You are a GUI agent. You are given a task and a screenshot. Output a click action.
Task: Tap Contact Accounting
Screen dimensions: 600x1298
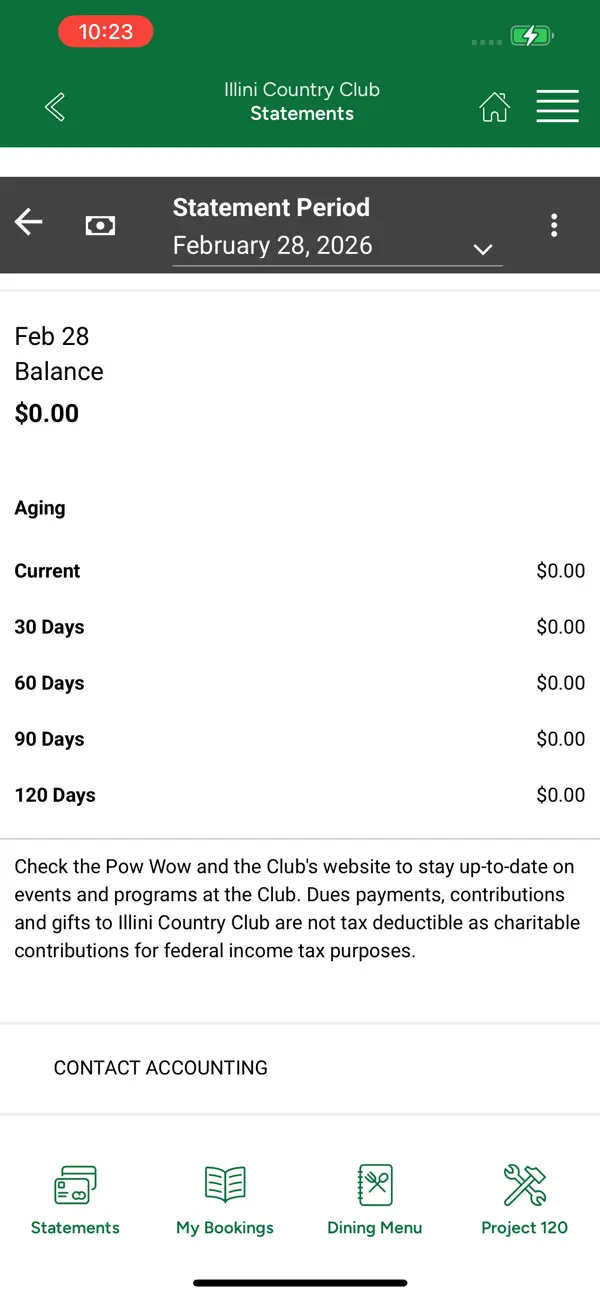[161, 1068]
